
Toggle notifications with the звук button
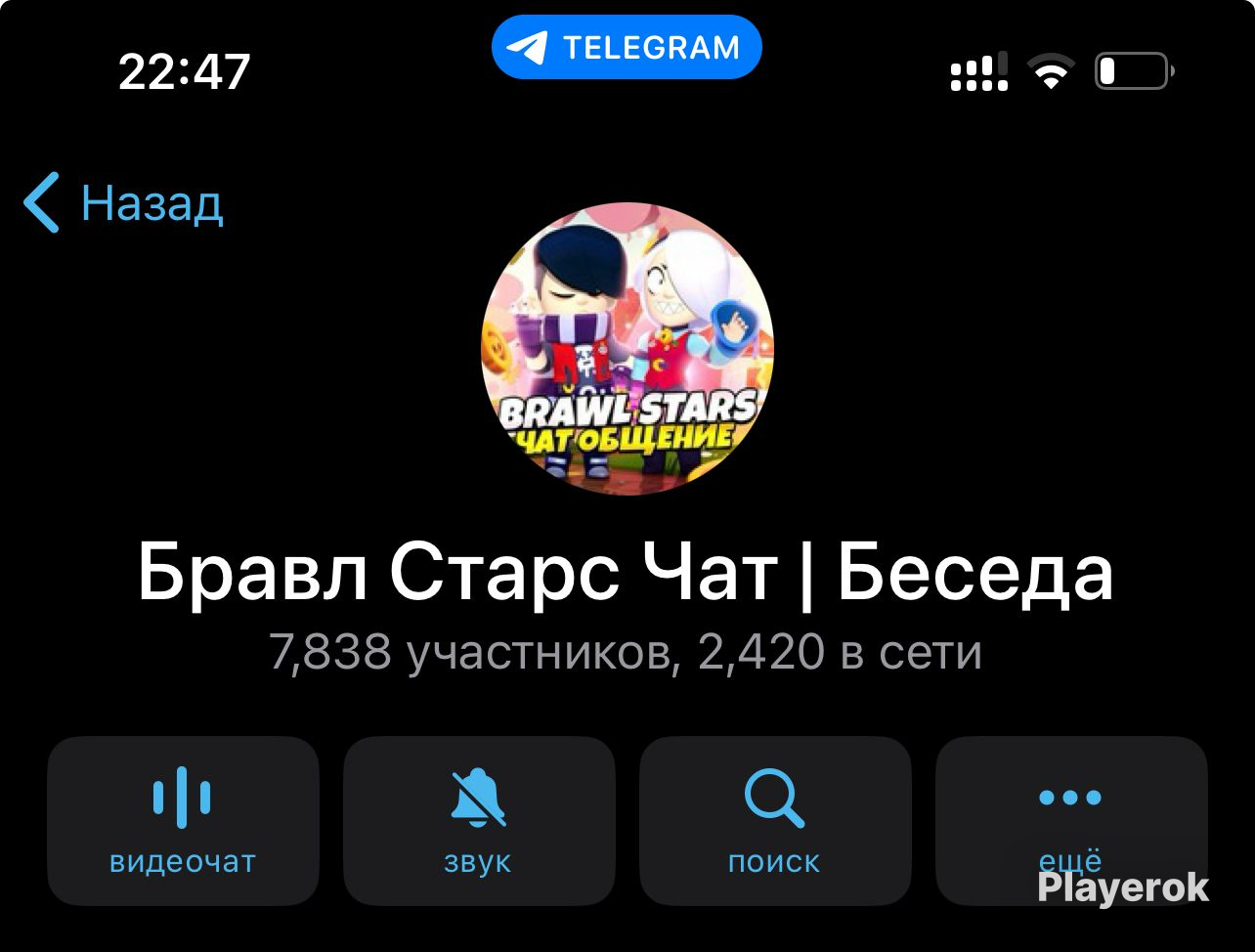click(479, 821)
